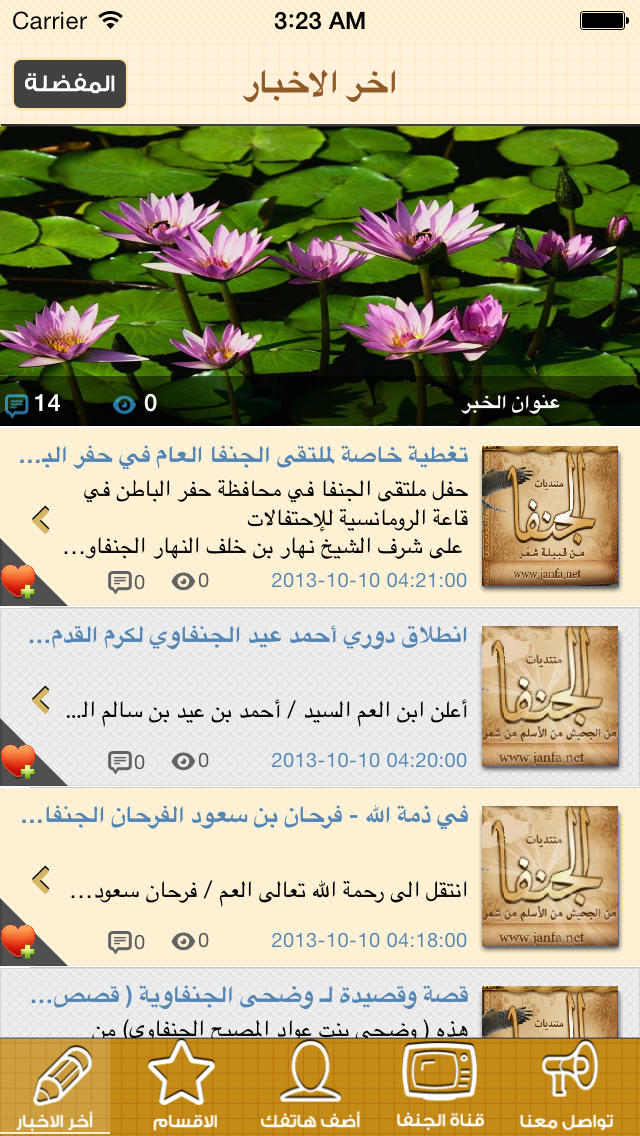640x1136 pixels.
Task: Switch to the الاقسام tab
Action: pyautogui.click(x=184, y=1087)
